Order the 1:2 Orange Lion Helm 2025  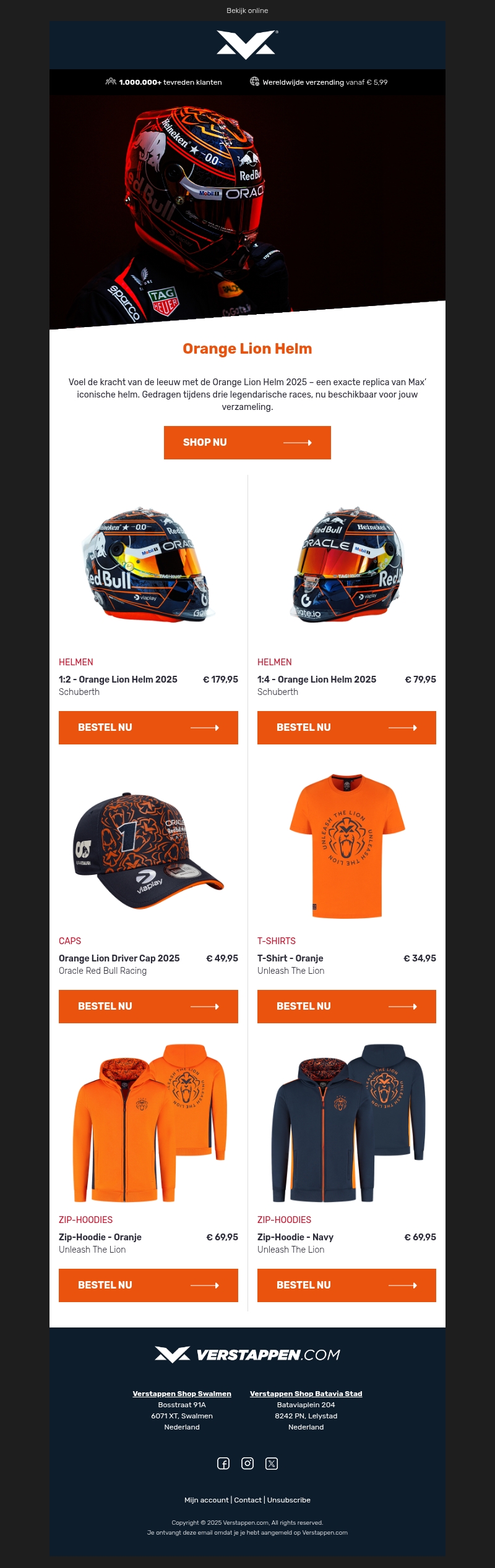coord(148,728)
